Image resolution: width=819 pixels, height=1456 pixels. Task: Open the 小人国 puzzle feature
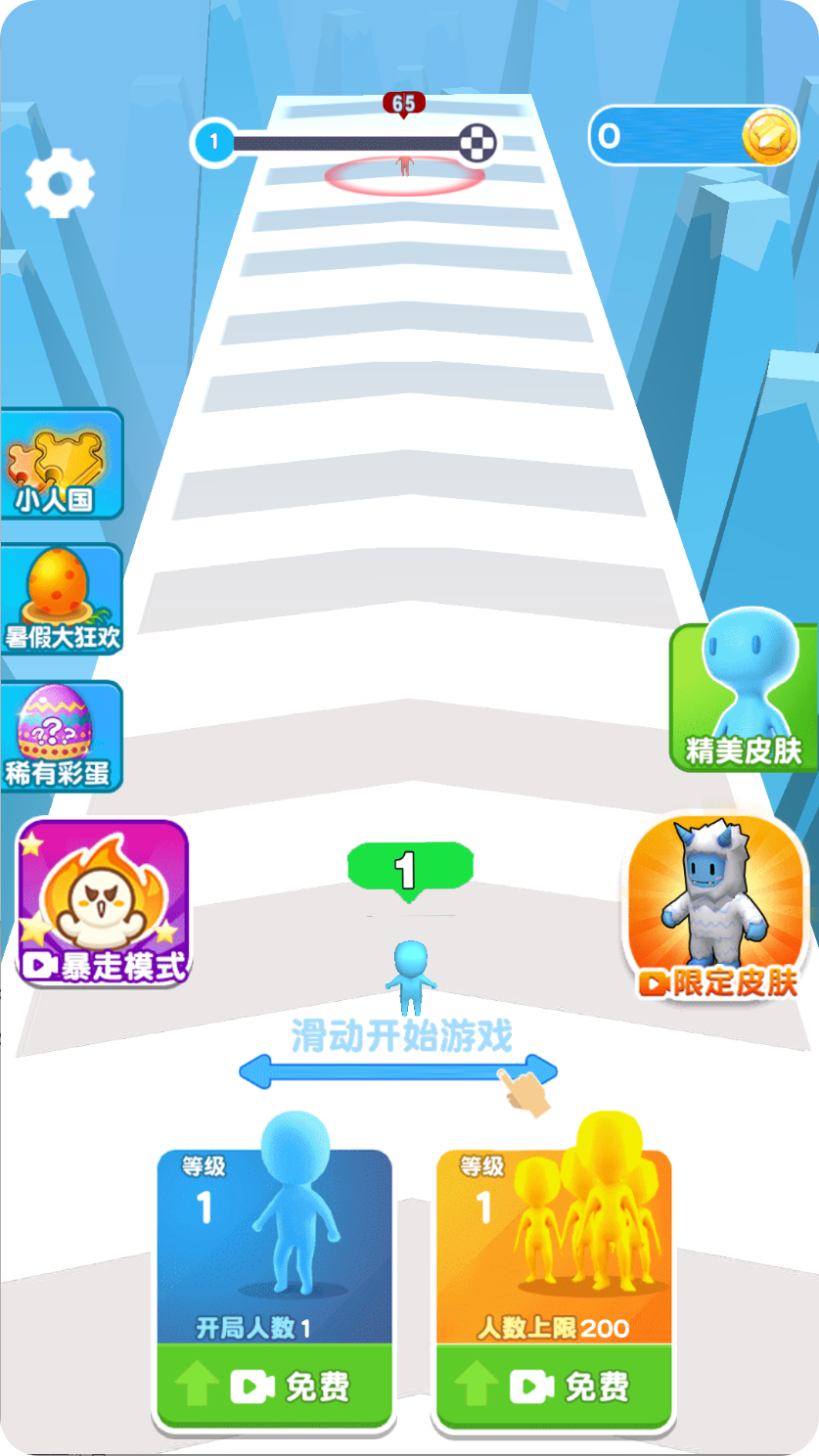click(61, 464)
